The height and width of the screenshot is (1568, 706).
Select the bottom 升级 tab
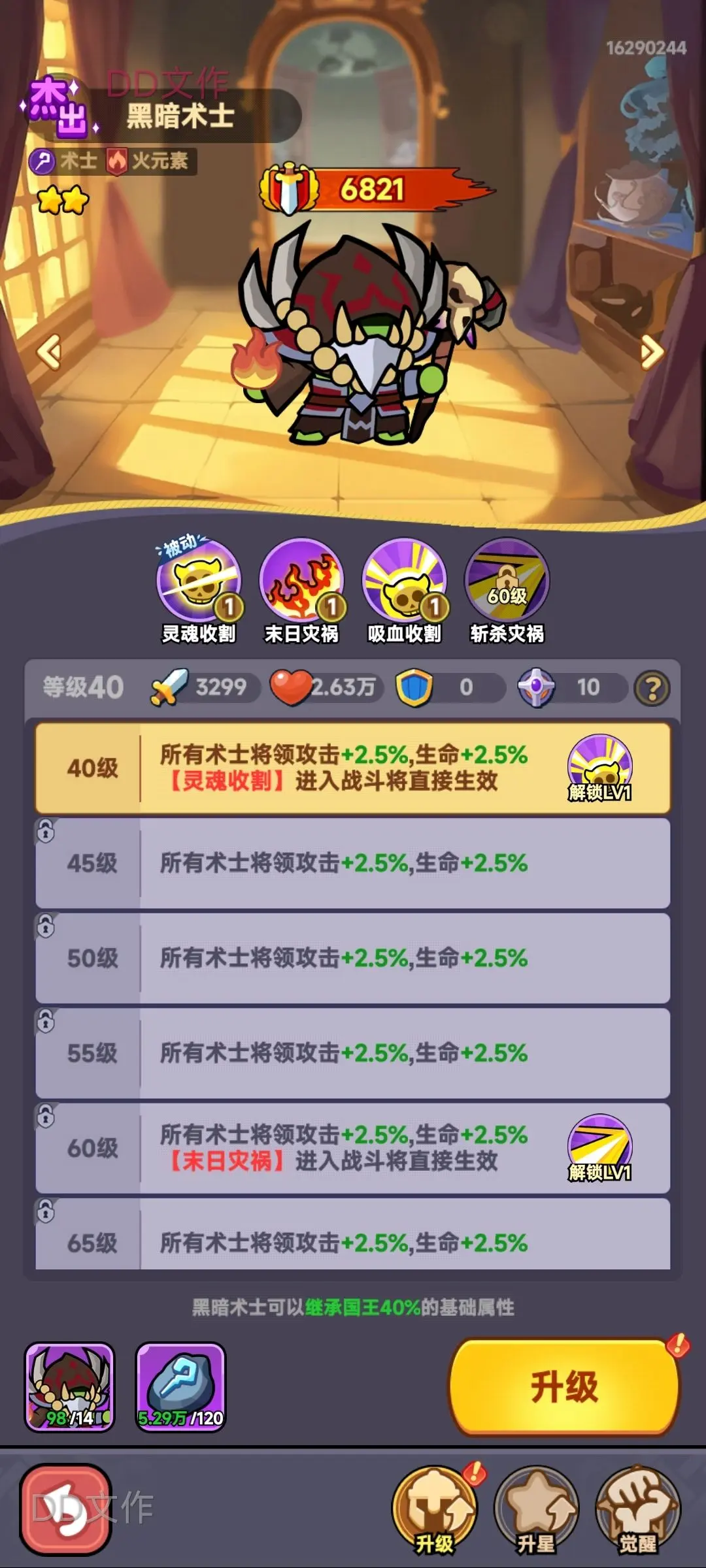[434, 1509]
